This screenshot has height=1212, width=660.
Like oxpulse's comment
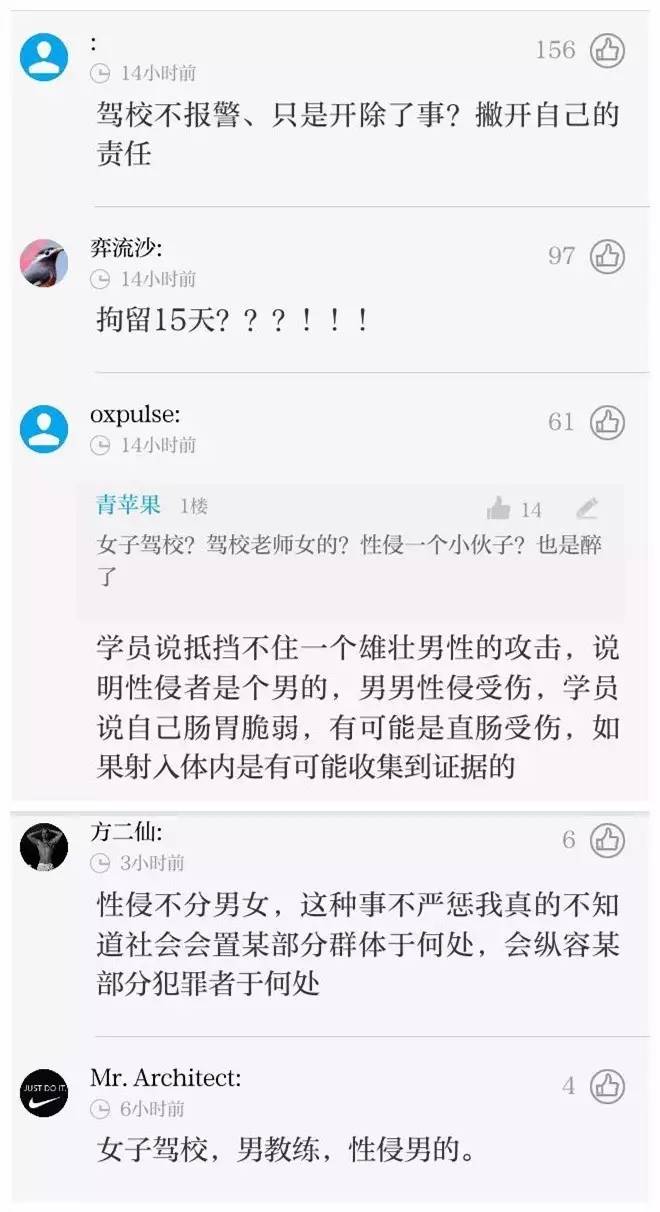(607, 423)
